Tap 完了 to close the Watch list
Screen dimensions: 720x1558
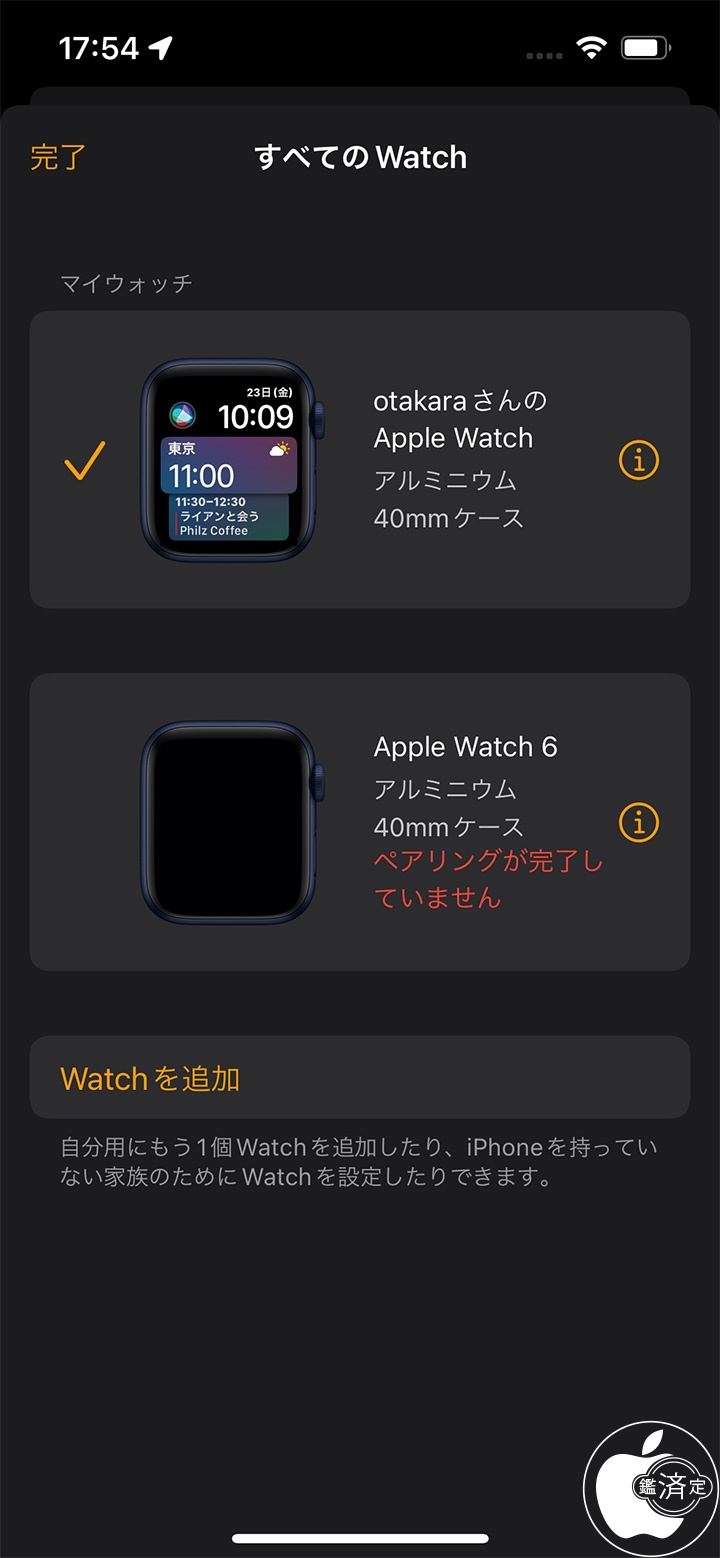(x=58, y=157)
